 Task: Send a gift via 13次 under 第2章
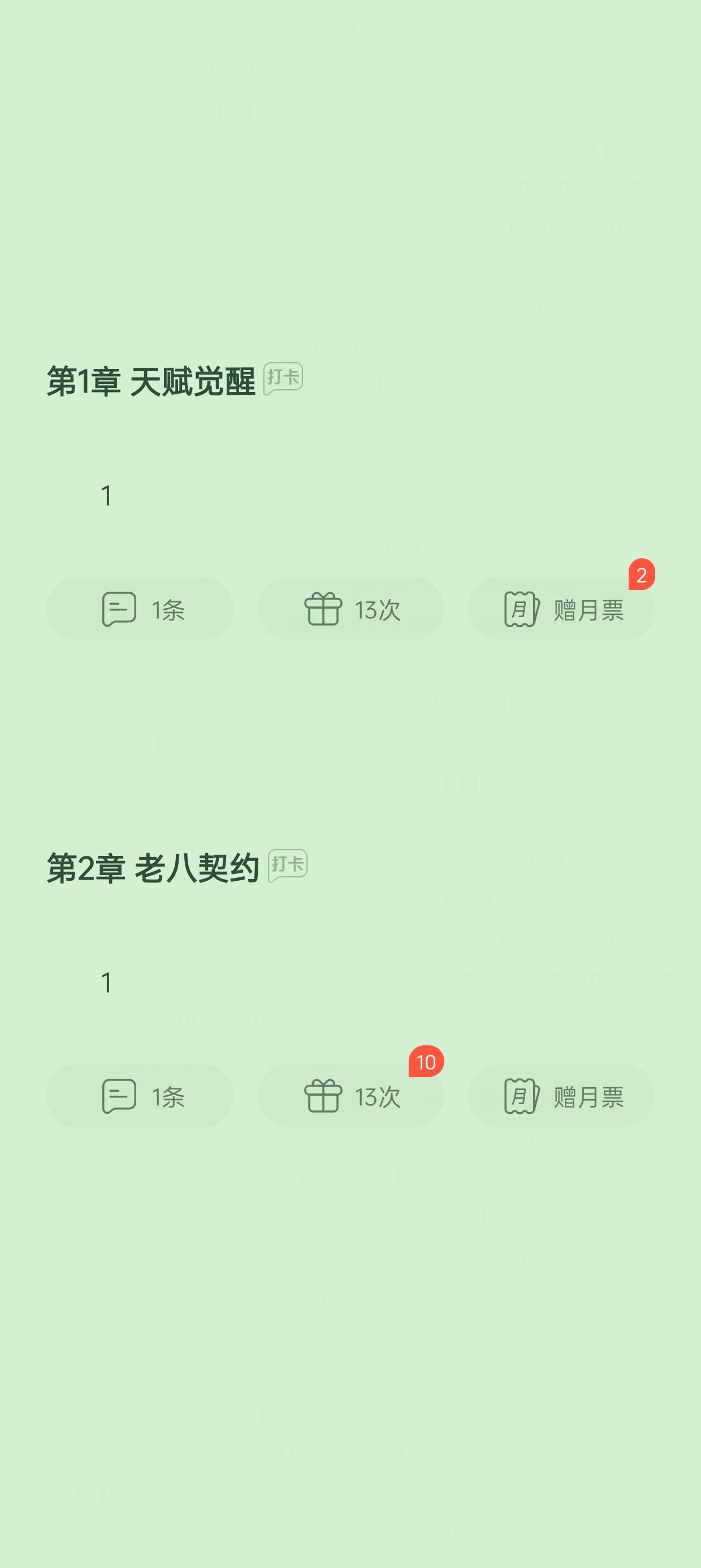(x=350, y=1096)
